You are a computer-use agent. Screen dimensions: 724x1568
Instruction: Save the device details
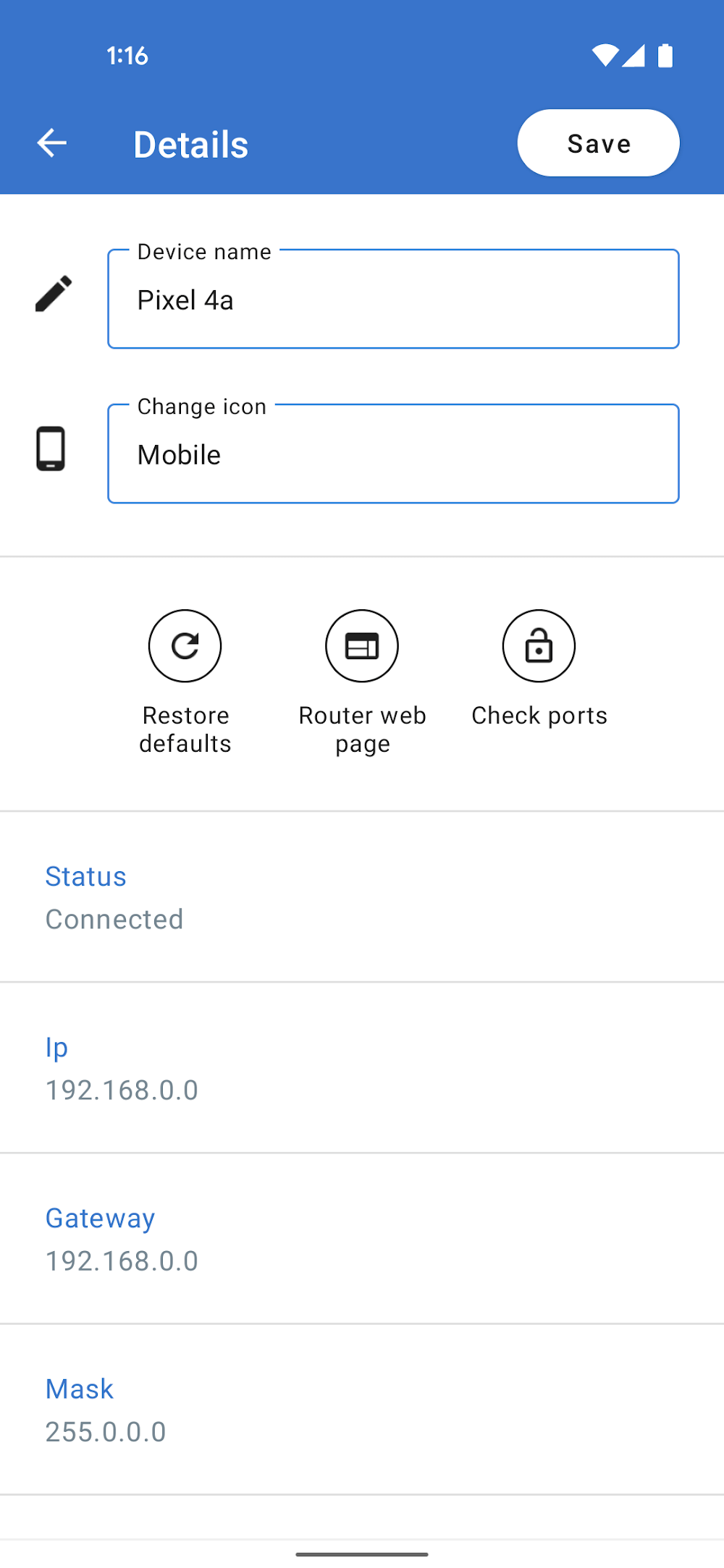[x=598, y=143]
